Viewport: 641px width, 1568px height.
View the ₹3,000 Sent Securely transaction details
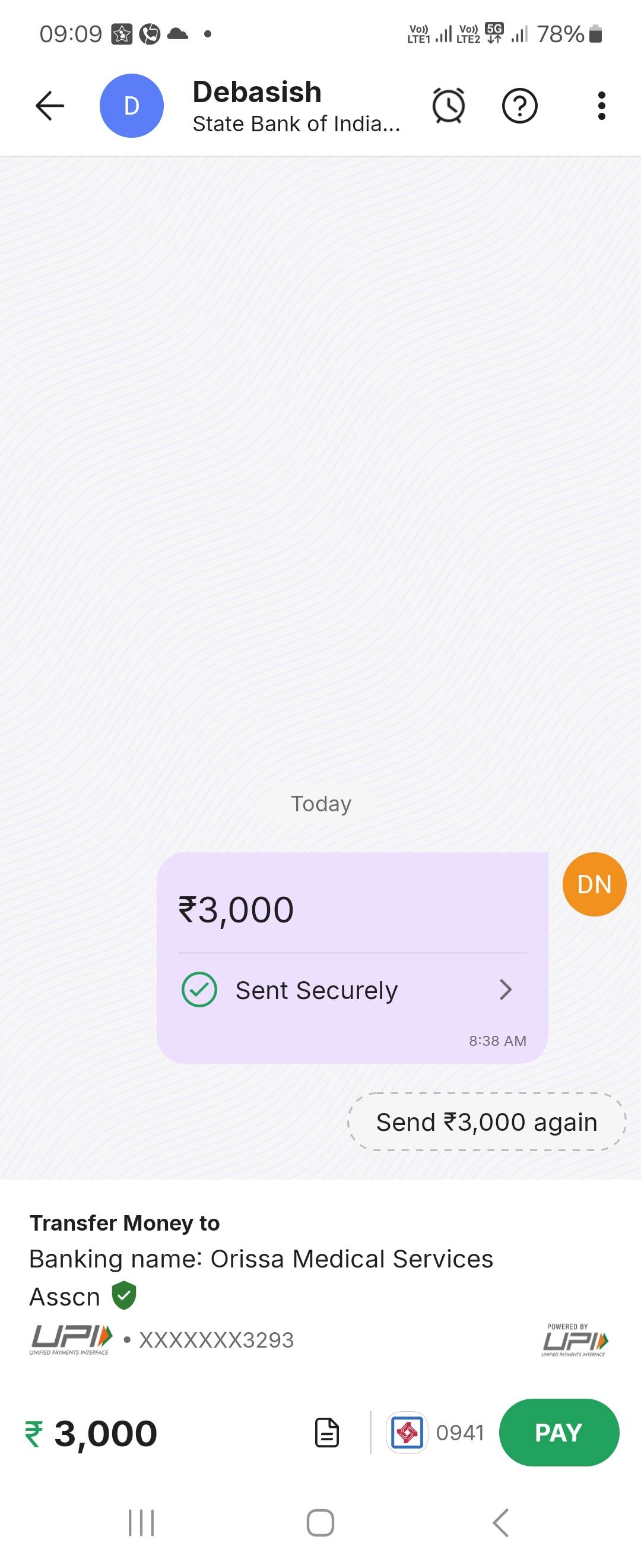(x=351, y=990)
